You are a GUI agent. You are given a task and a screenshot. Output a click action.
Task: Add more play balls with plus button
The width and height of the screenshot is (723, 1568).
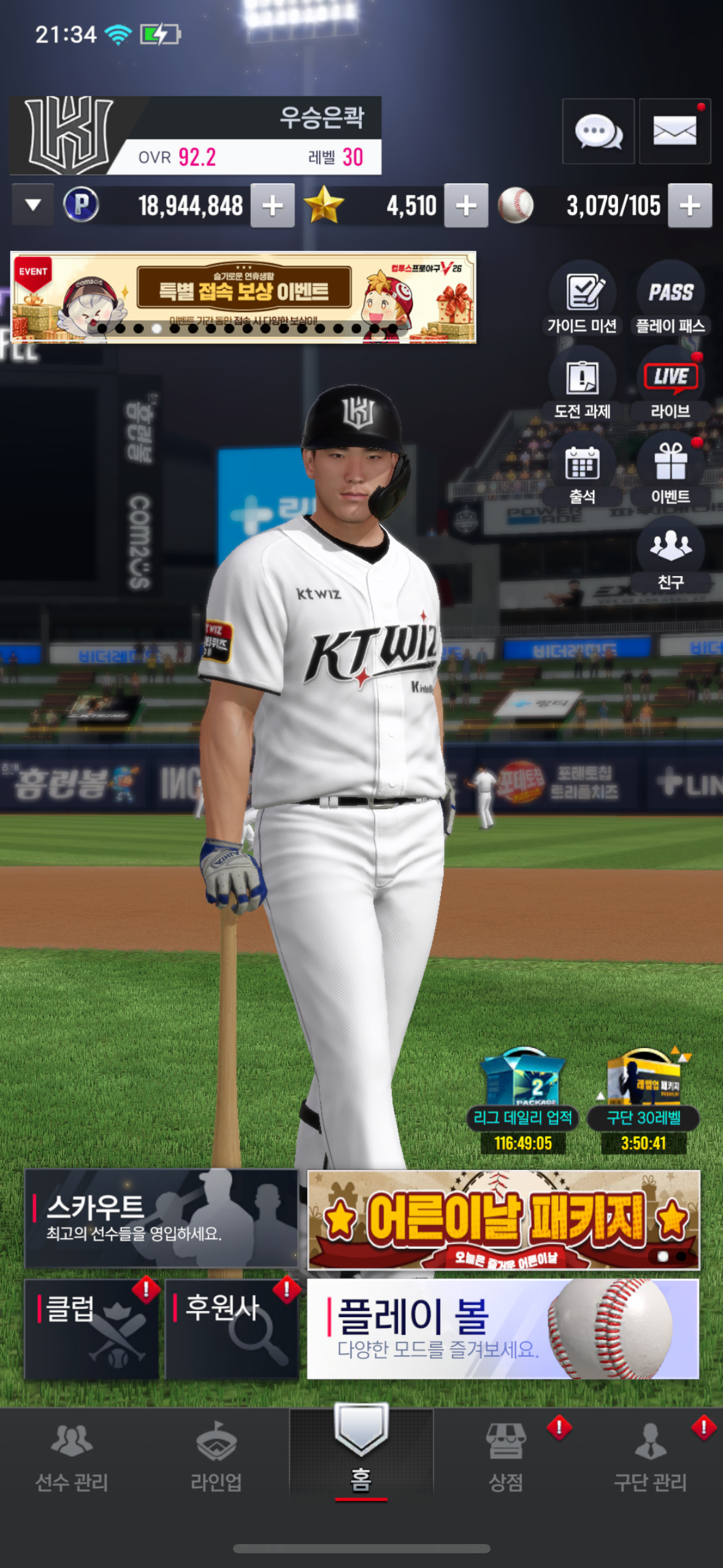click(x=690, y=206)
